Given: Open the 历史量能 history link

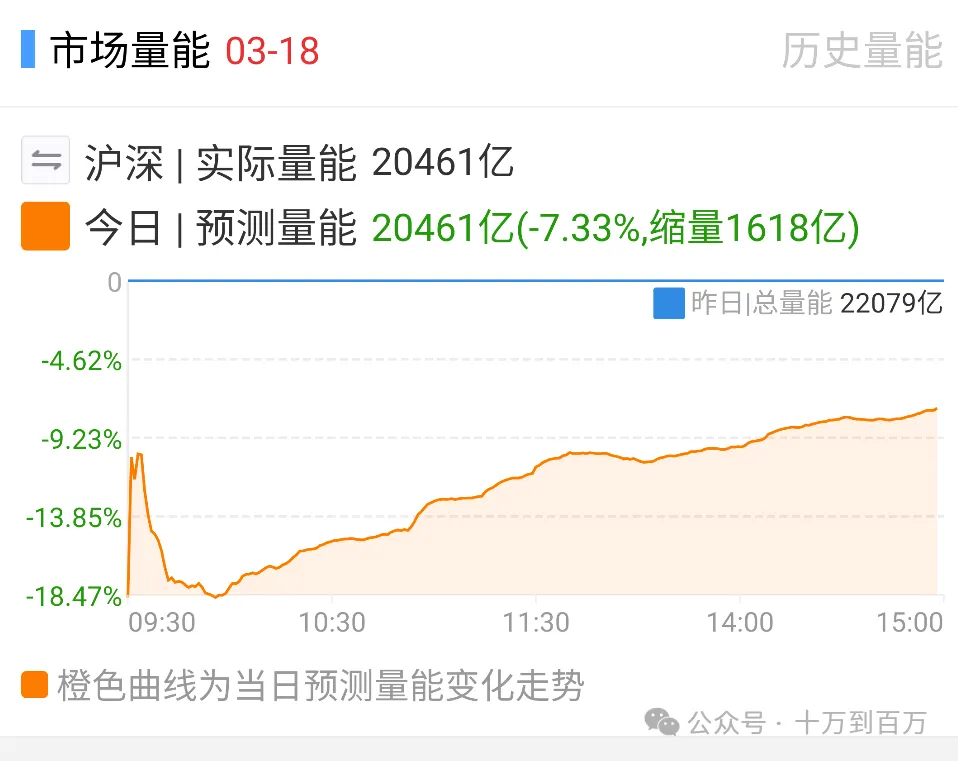Looking at the screenshot, I should [x=861, y=51].
